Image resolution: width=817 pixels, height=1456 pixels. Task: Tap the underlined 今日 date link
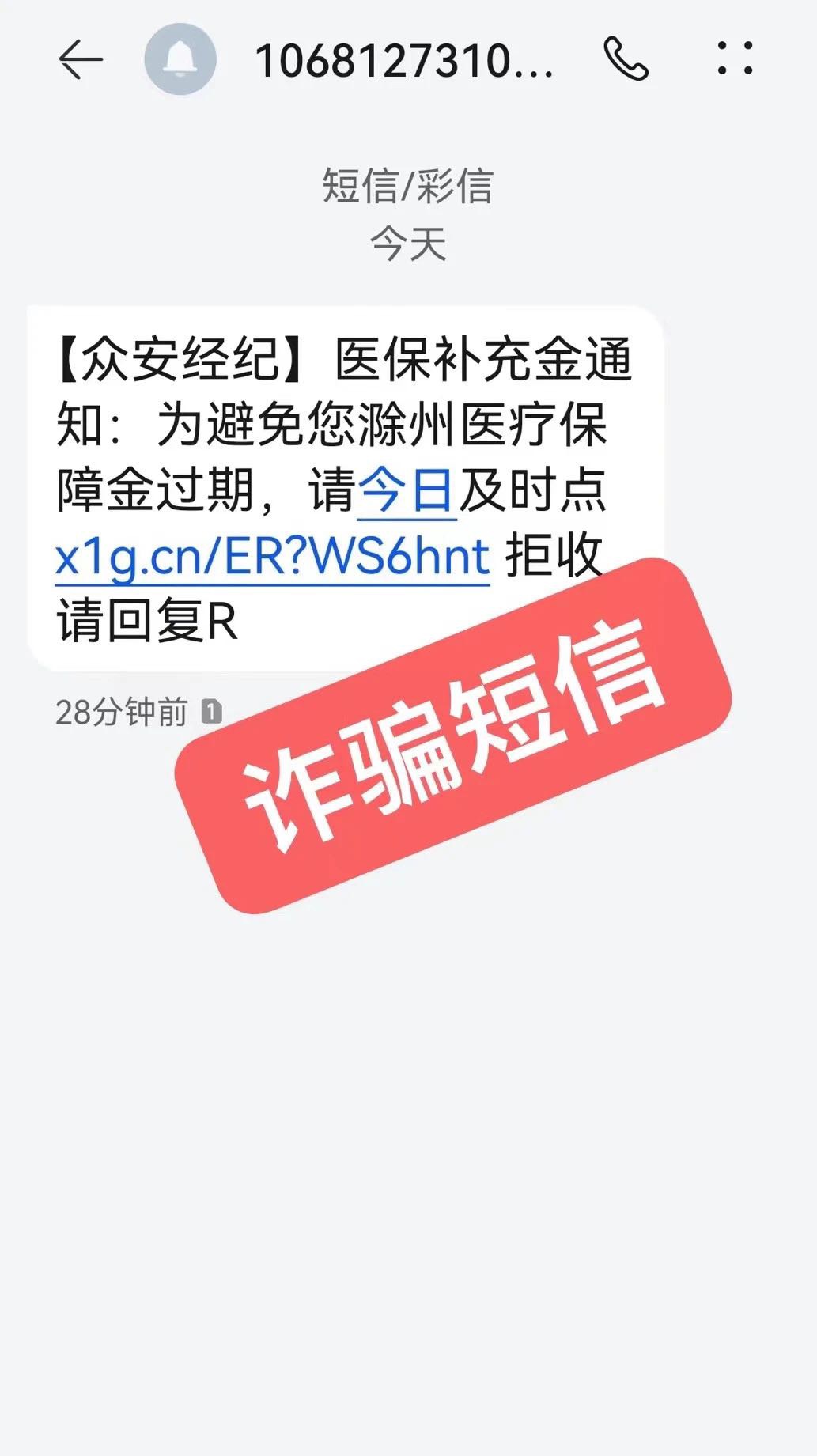407,491
